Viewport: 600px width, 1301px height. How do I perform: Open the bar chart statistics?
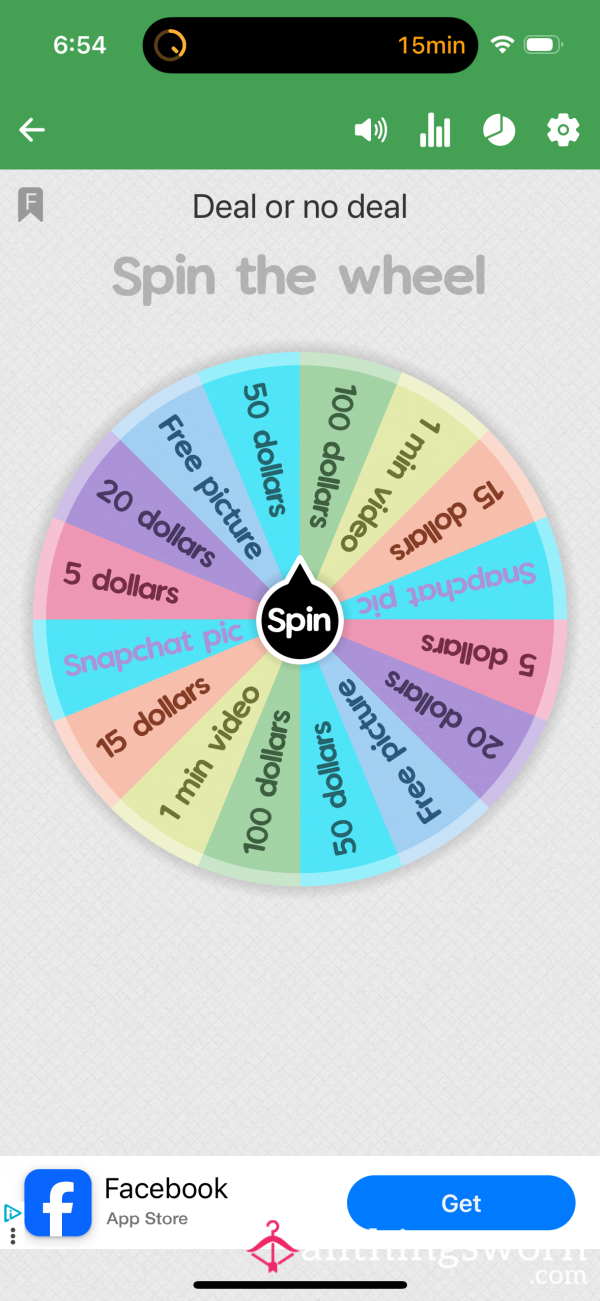(x=435, y=130)
